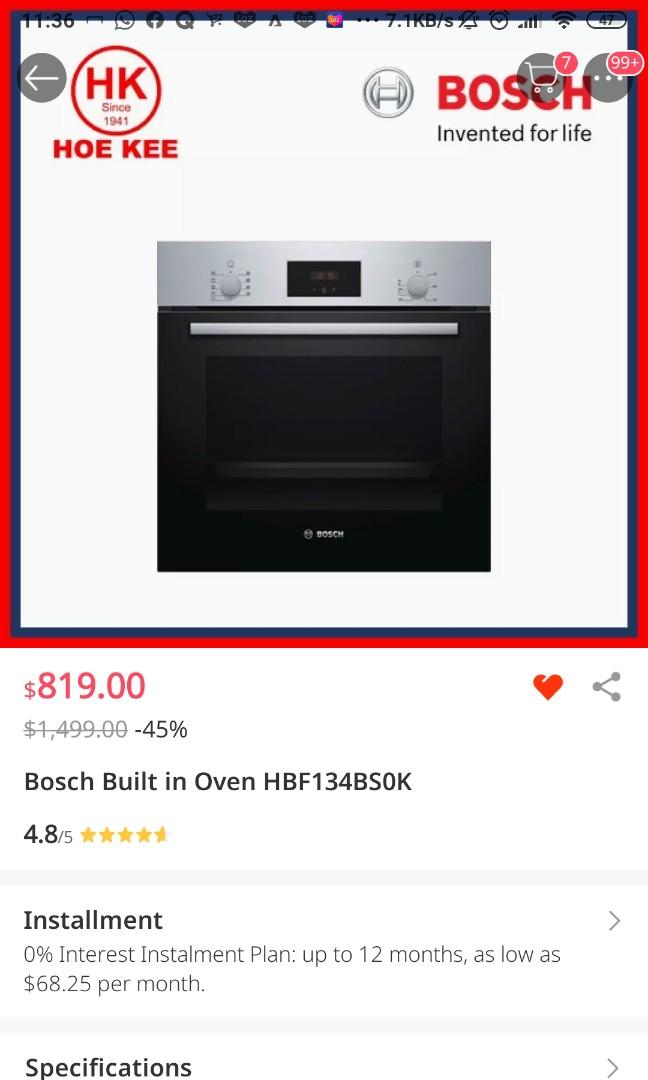The image size is (648, 1080).
Task: Open the Installment plan details
Action: pyautogui.click(x=323, y=950)
